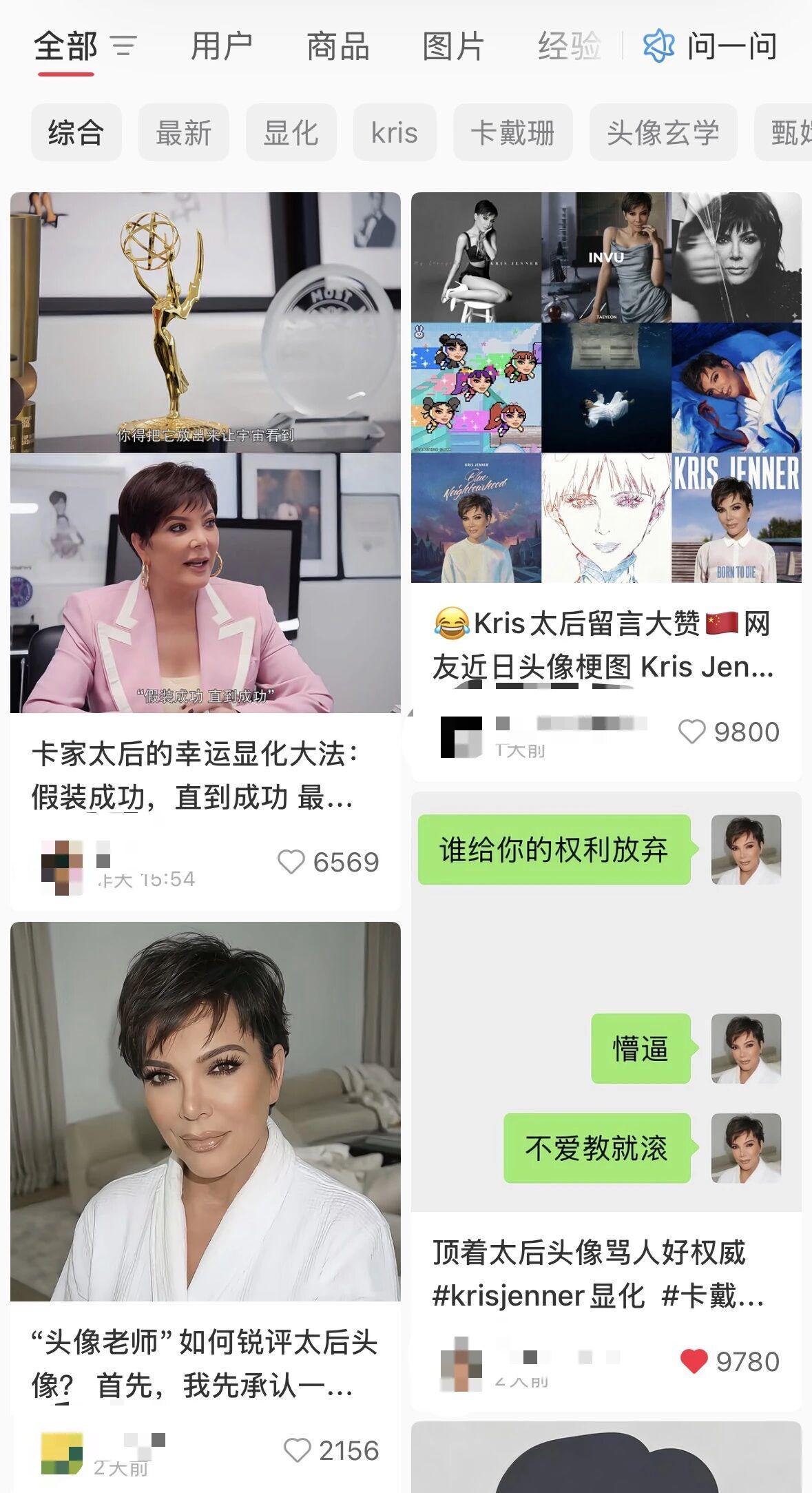Screen dimensions: 812x1493
Task: Select the 卡戴珊 chip
Action: point(512,132)
